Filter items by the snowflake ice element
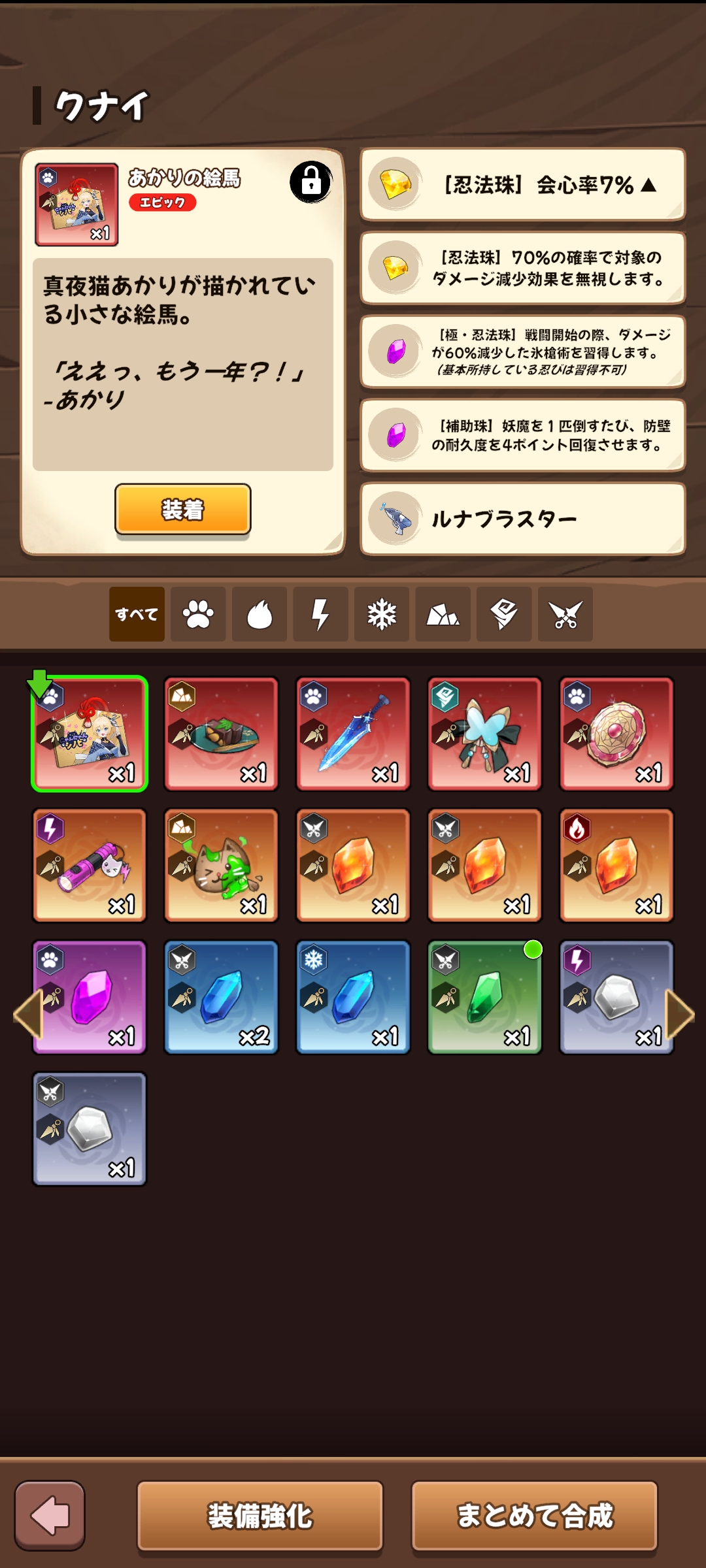This screenshot has width=706, height=1568. click(x=382, y=614)
